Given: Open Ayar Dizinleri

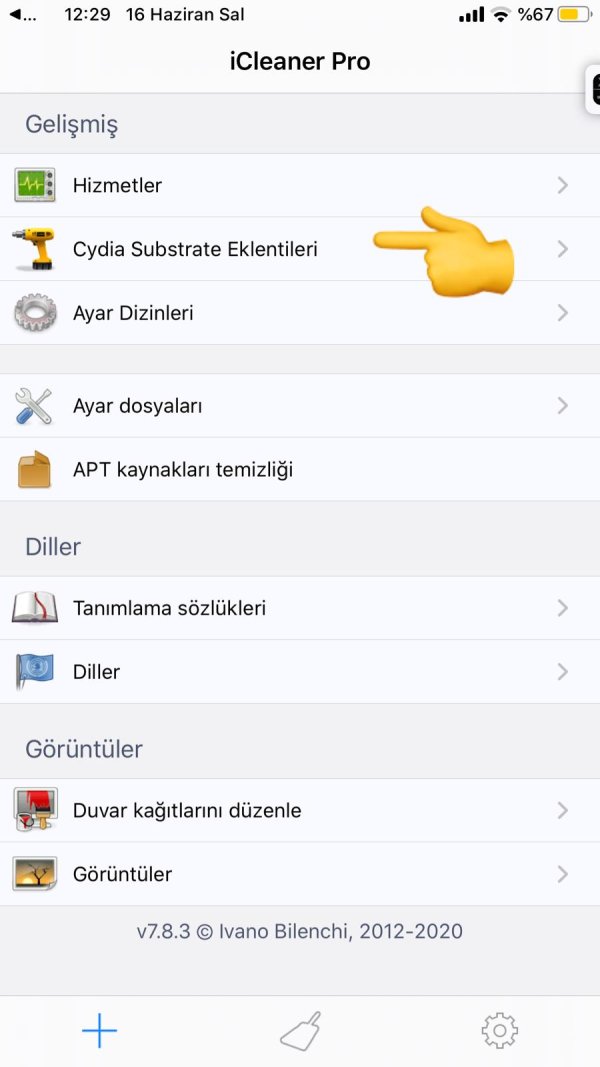Looking at the screenshot, I should click(300, 313).
